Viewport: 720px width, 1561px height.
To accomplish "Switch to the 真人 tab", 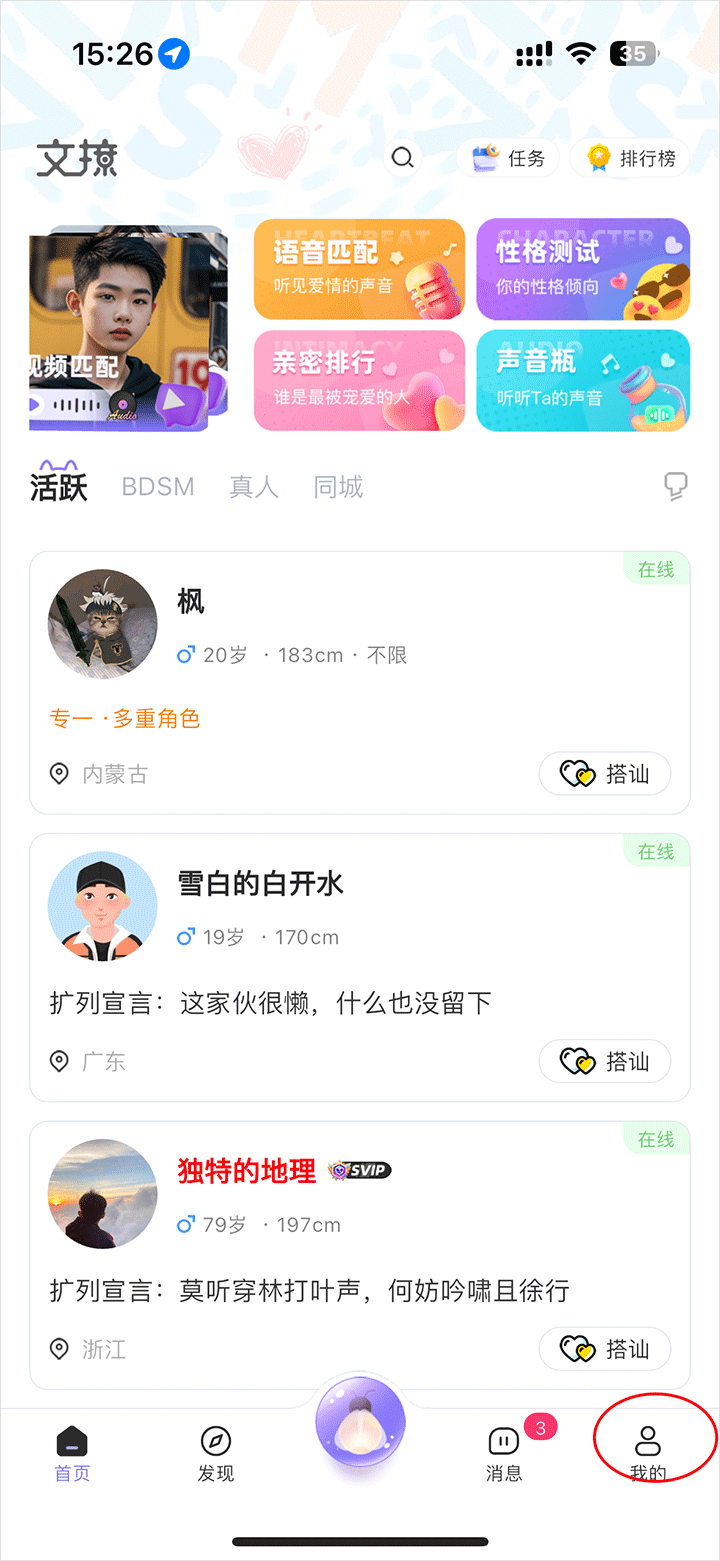I will 253,487.
